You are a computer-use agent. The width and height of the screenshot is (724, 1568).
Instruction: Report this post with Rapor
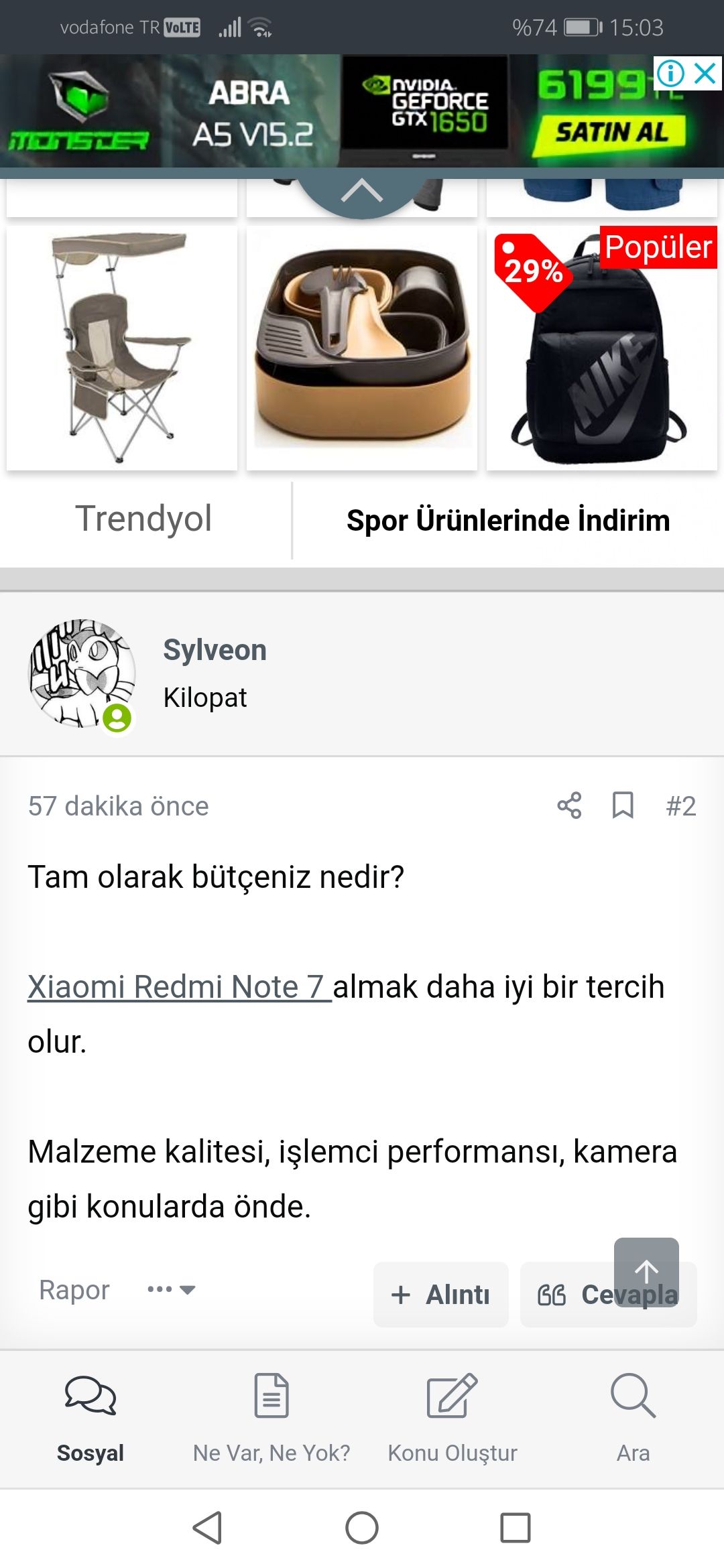74,1290
